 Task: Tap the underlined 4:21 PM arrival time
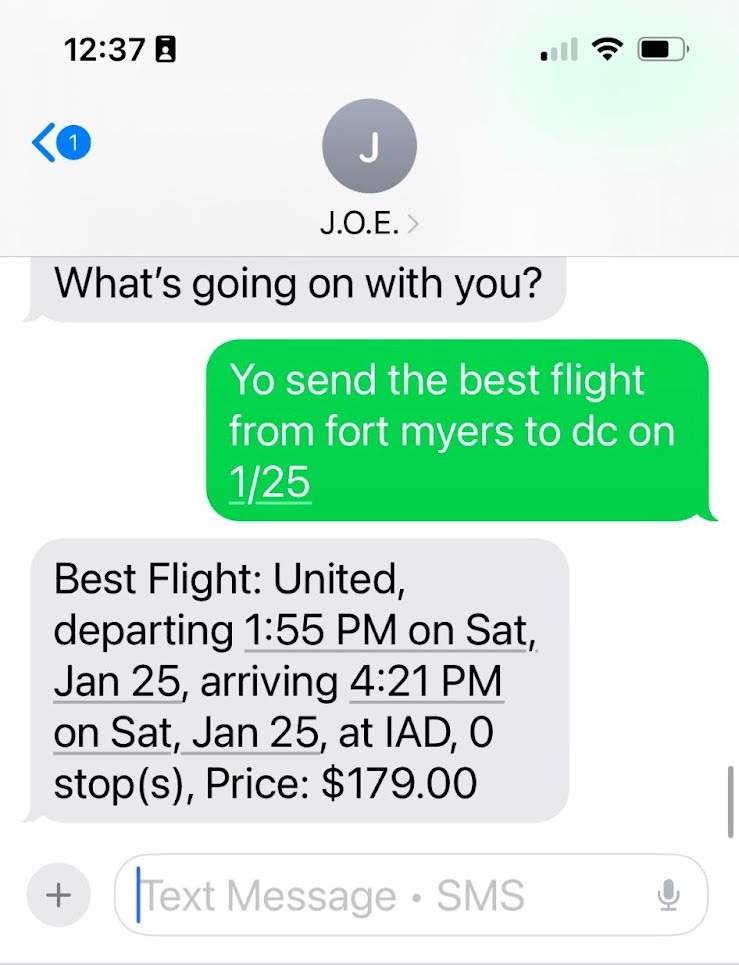pos(426,682)
